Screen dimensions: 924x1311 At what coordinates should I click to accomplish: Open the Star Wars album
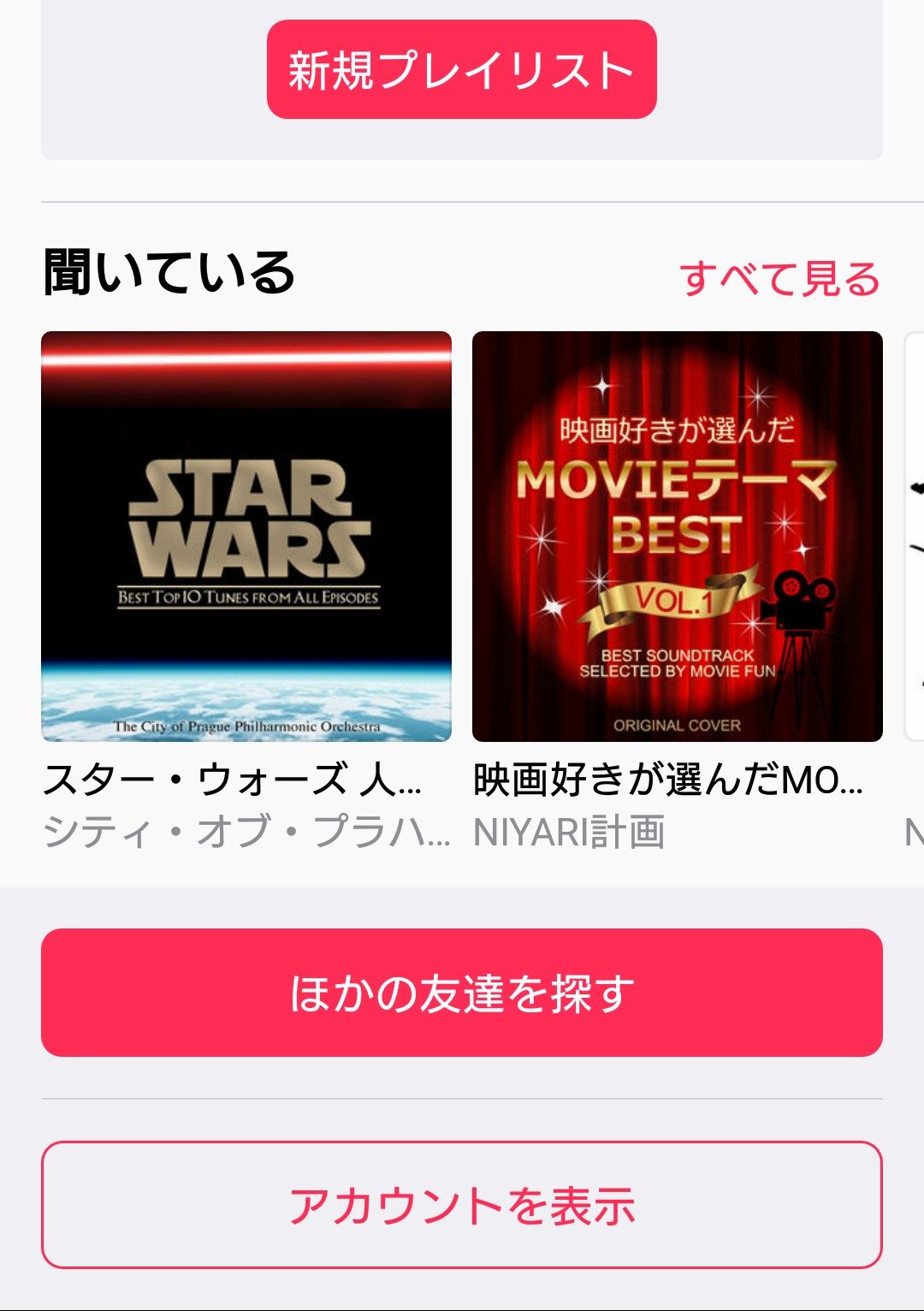coord(246,537)
